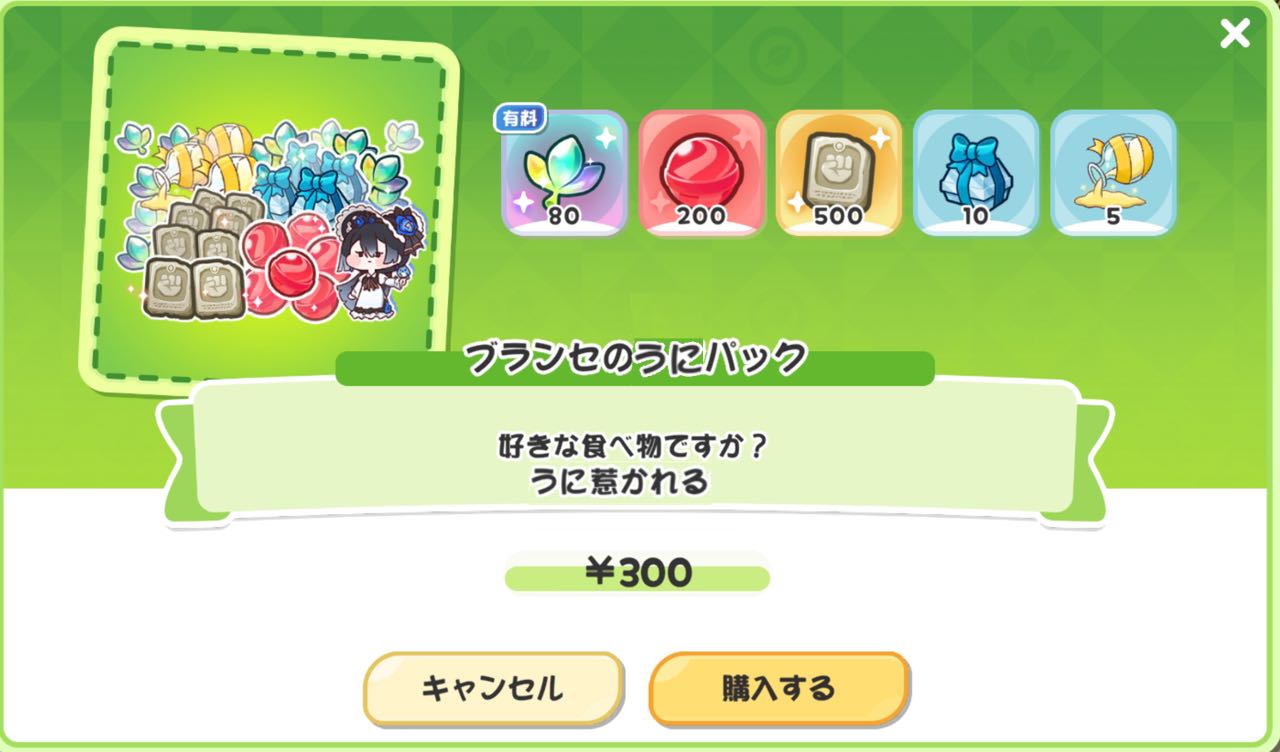Close the purchase dialog with the X
Viewport: 1280px width, 752px height.
point(1235,34)
